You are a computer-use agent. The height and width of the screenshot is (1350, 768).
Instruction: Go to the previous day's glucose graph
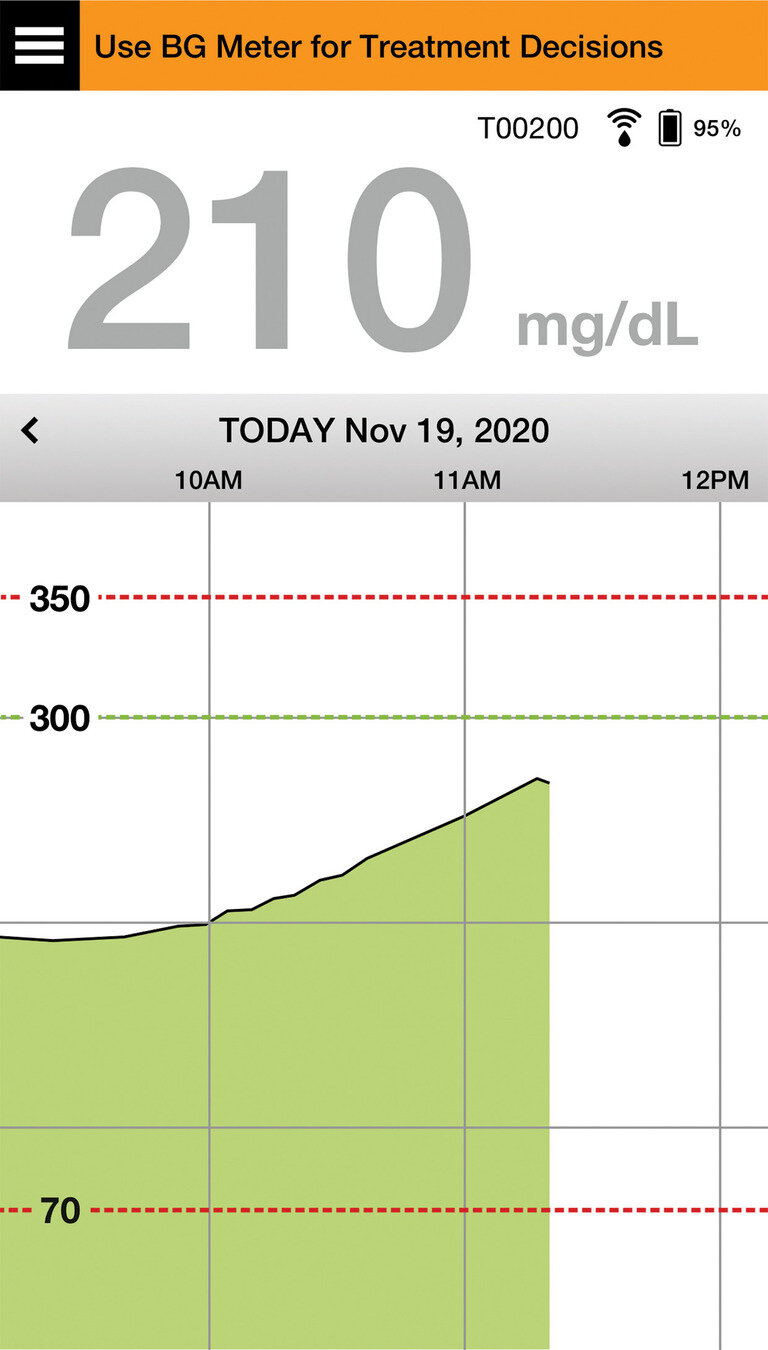click(31, 431)
